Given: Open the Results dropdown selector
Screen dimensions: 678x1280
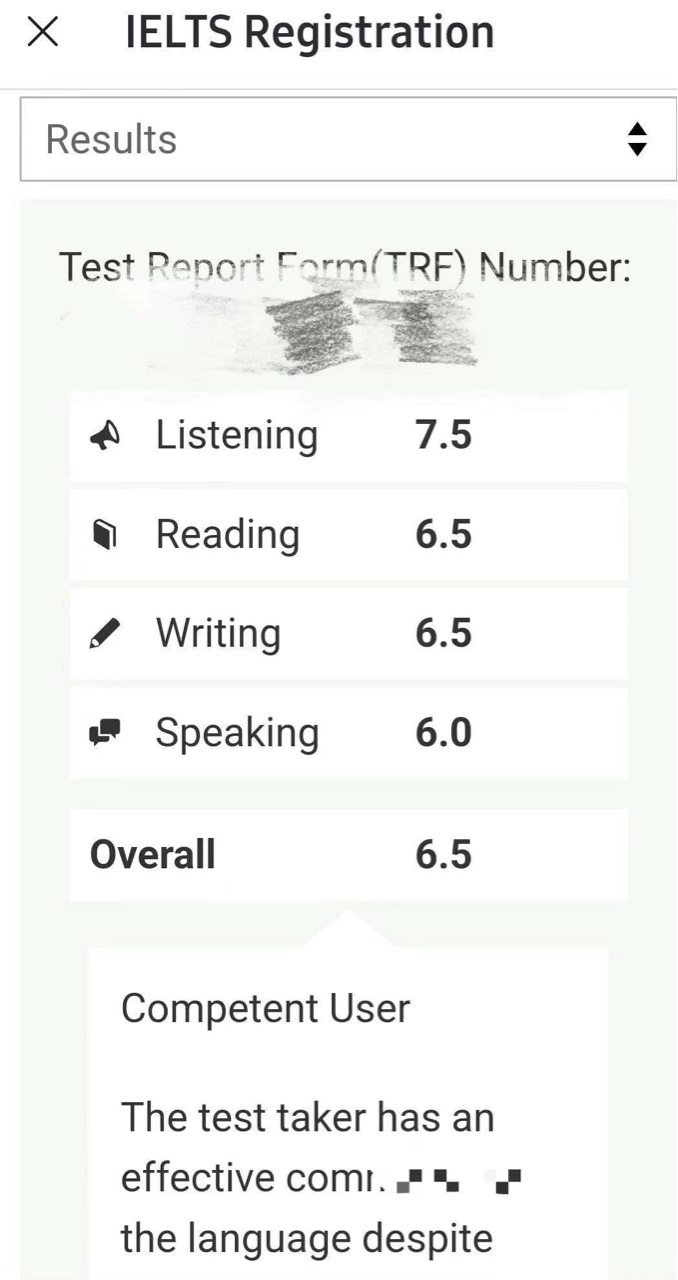Looking at the screenshot, I should pos(348,139).
